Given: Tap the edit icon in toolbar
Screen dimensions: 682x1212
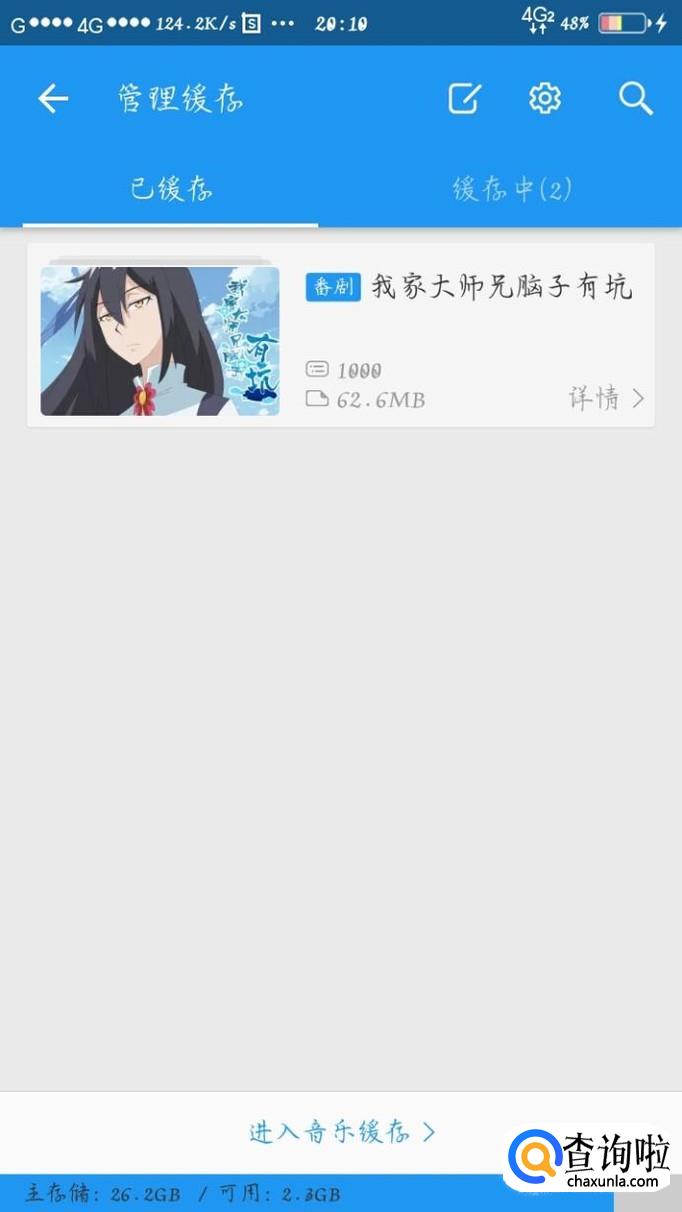Looking at the screenshot, I should click(464, 98).
